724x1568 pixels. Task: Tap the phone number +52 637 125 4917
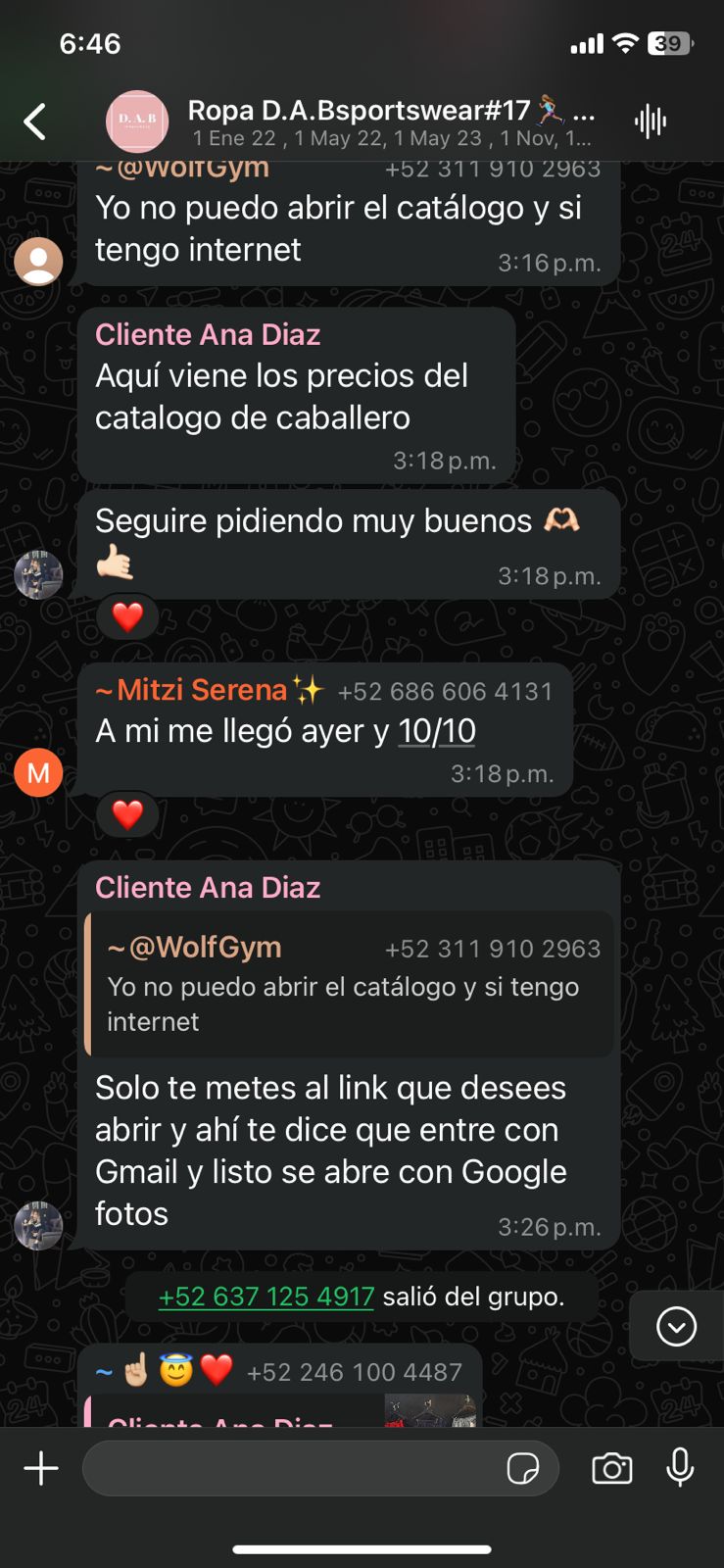click(x=266, y=1297)
